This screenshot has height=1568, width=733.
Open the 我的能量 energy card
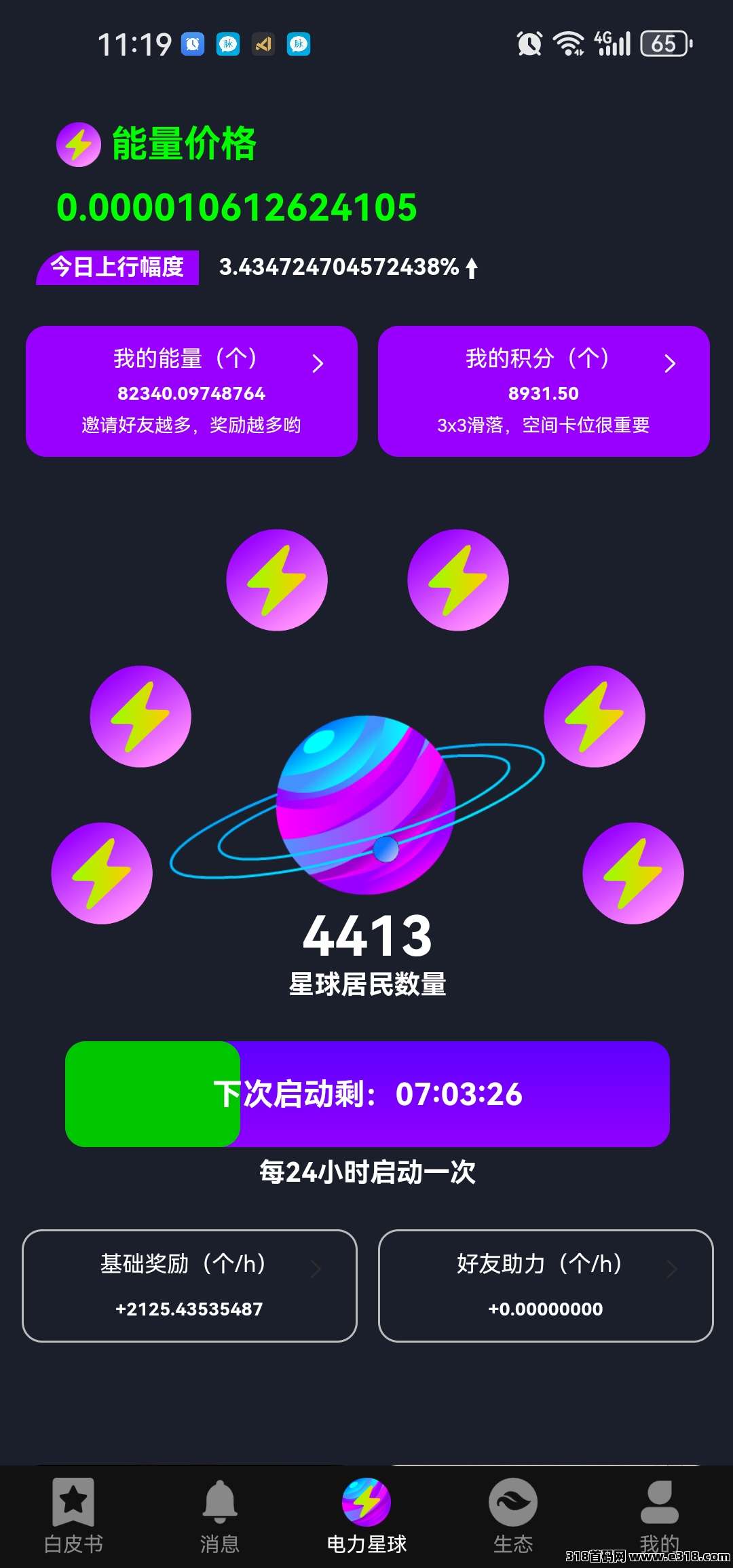coord(191,391)
